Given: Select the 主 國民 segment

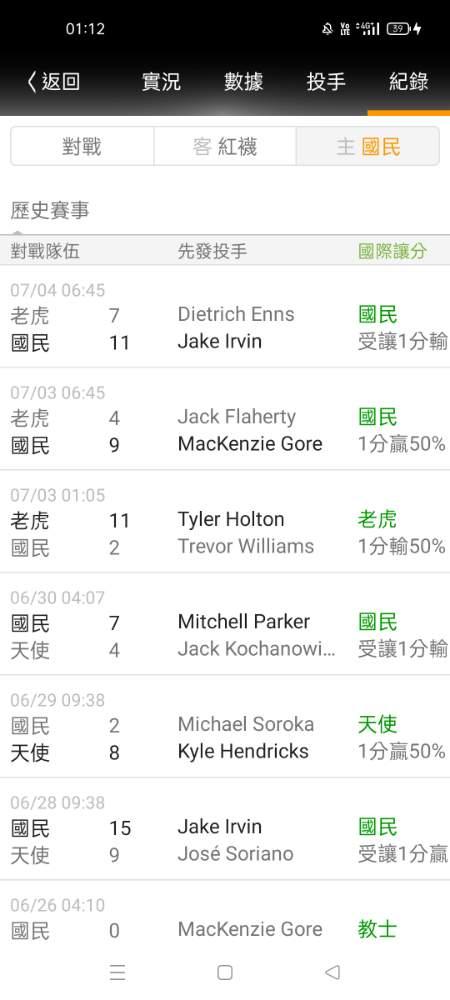Looking at the screenshot, I should [368, 147].
